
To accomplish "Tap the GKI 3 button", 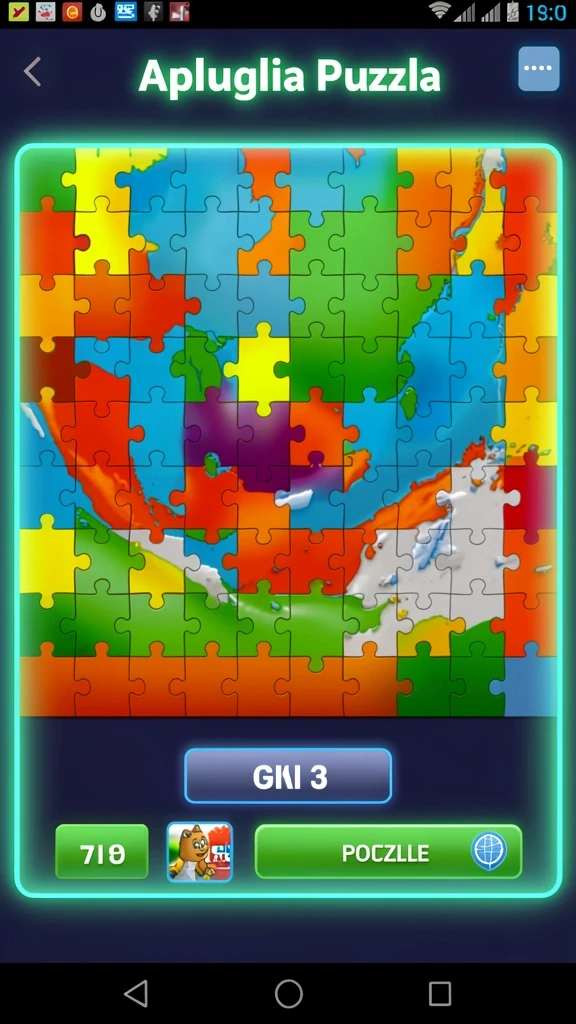I will (x=288, y=776).
